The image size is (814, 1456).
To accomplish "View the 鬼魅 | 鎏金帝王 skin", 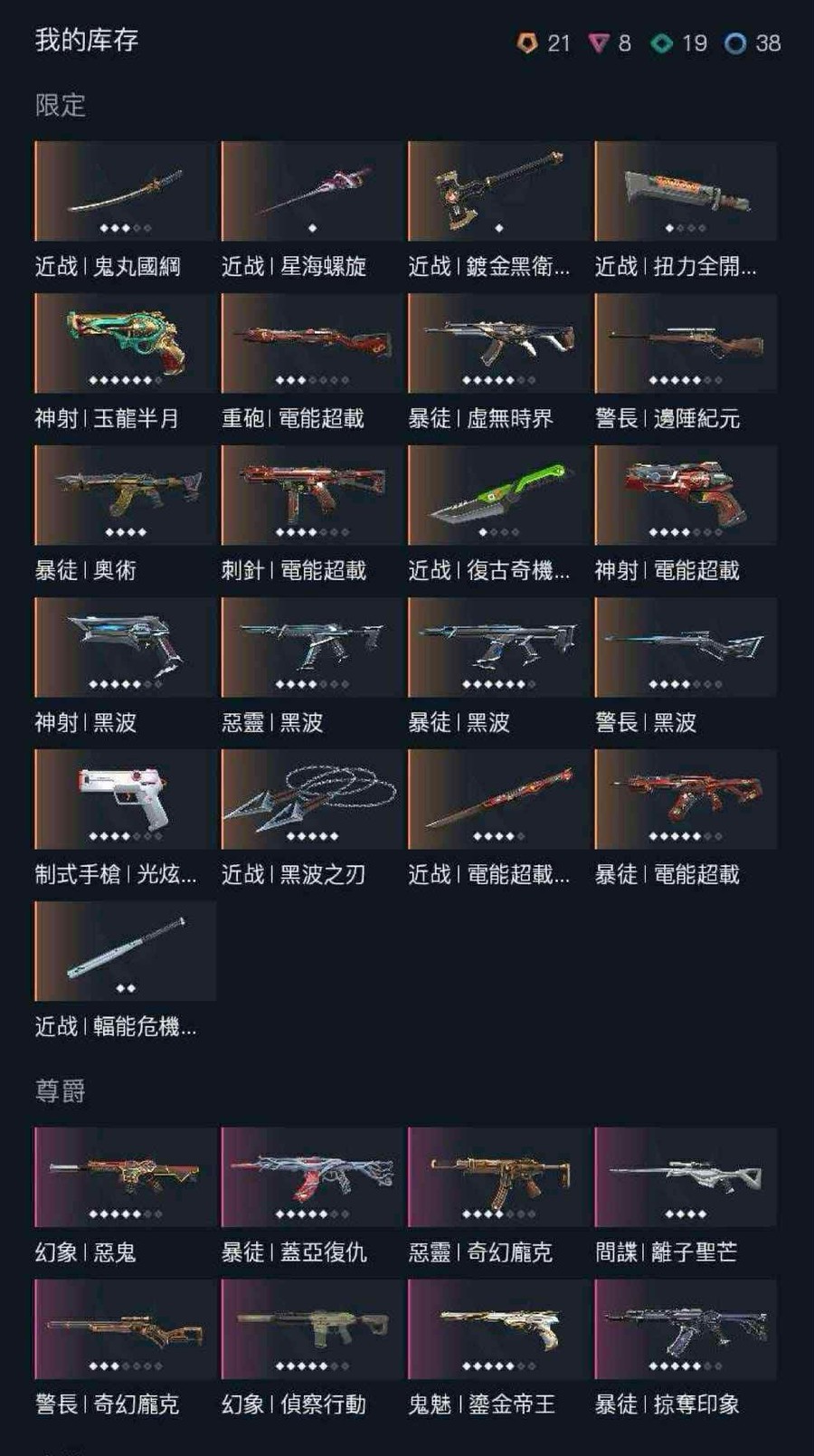I will point(498,1329).
